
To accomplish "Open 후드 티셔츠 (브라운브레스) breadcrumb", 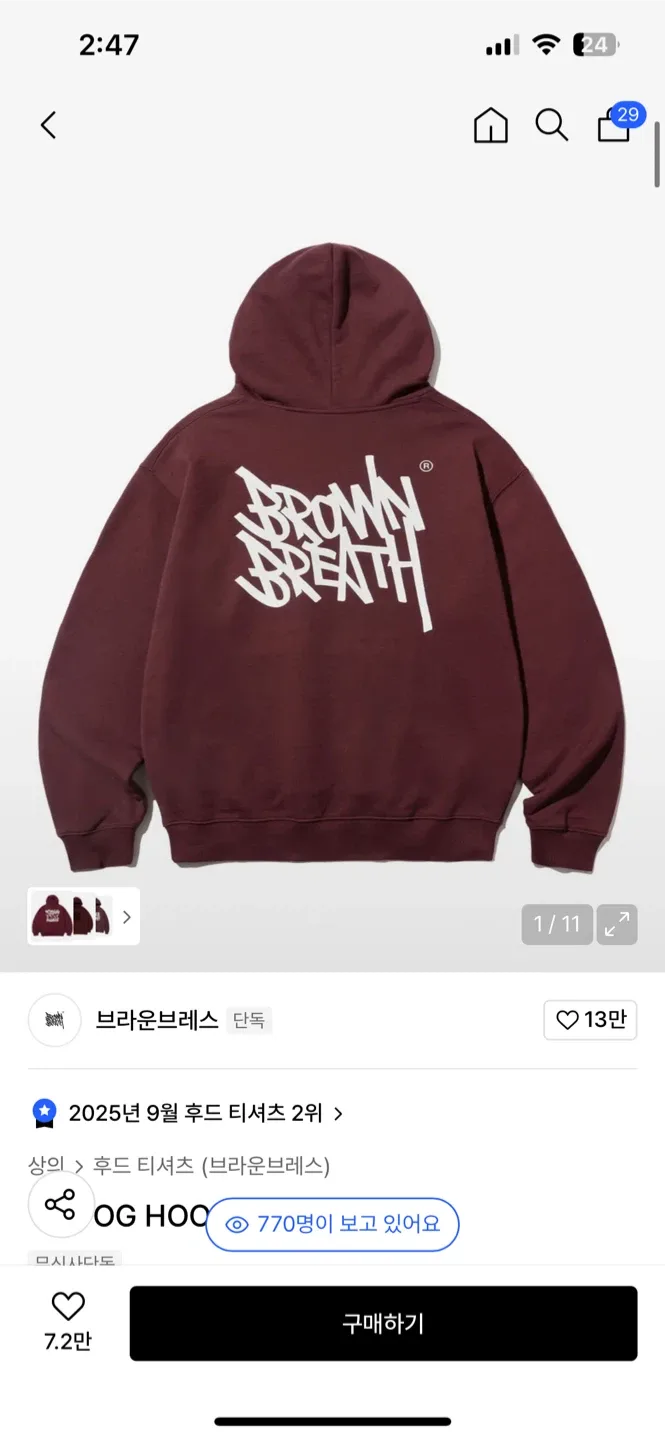I will [x=211, y=1165].
